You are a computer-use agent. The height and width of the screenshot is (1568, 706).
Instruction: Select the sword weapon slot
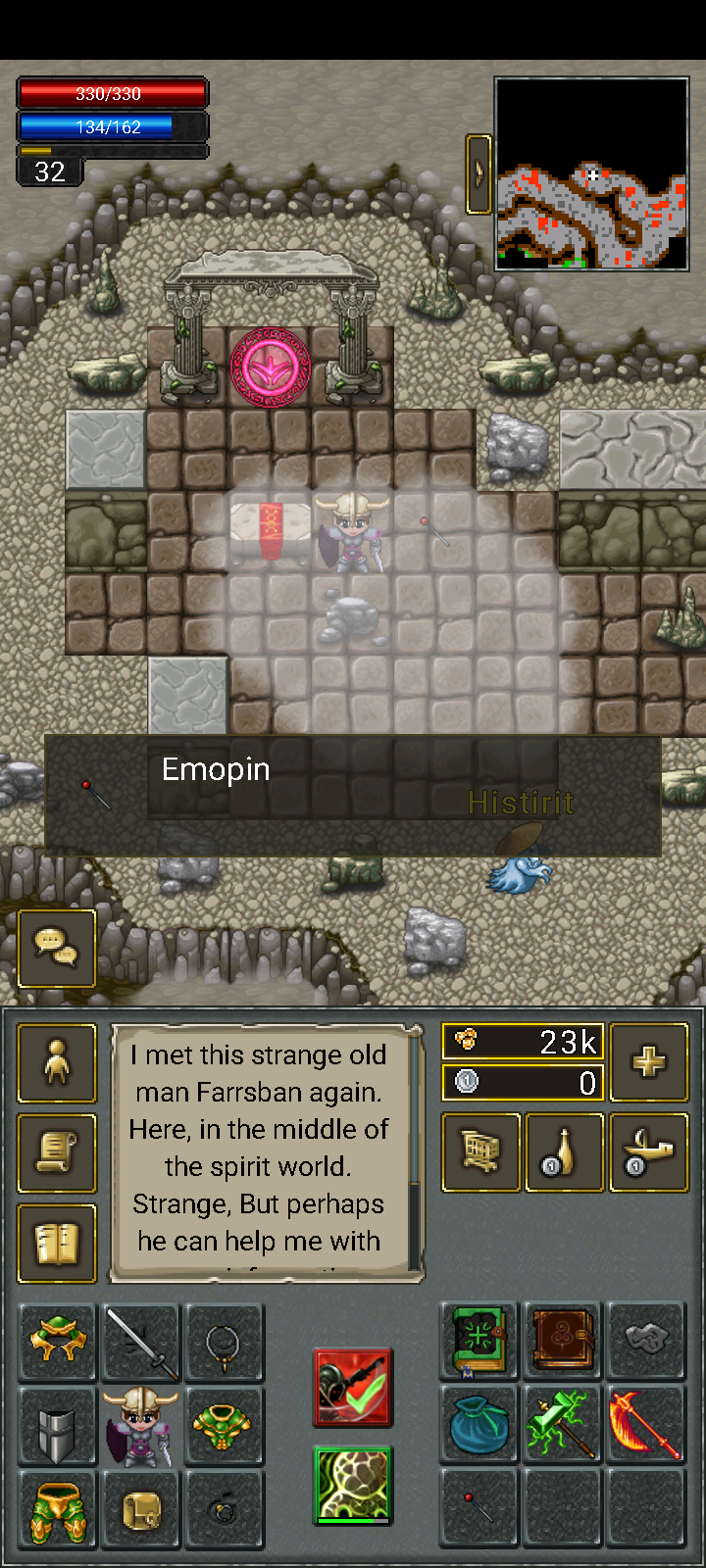point(141,1343)
